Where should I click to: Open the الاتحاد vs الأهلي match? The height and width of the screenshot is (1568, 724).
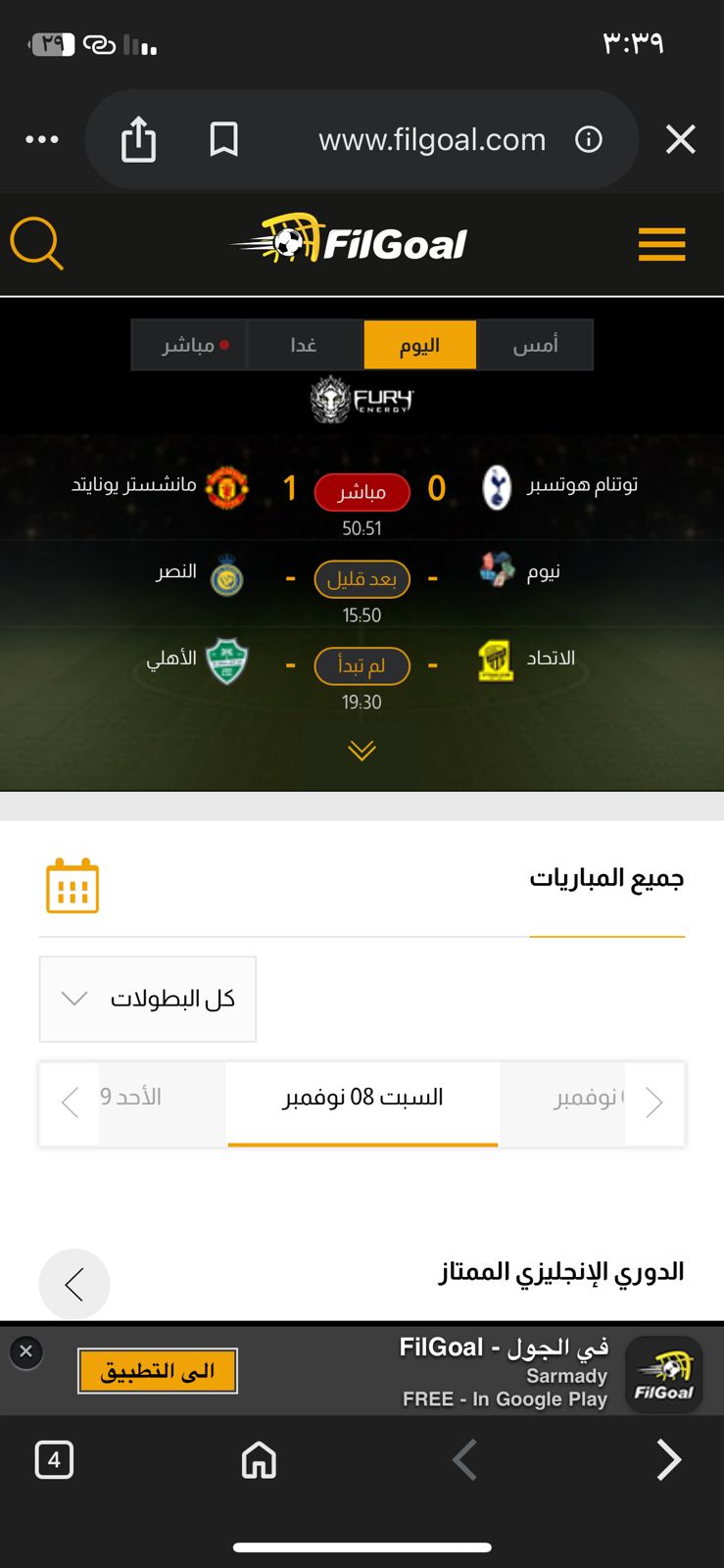pos(362,666)
